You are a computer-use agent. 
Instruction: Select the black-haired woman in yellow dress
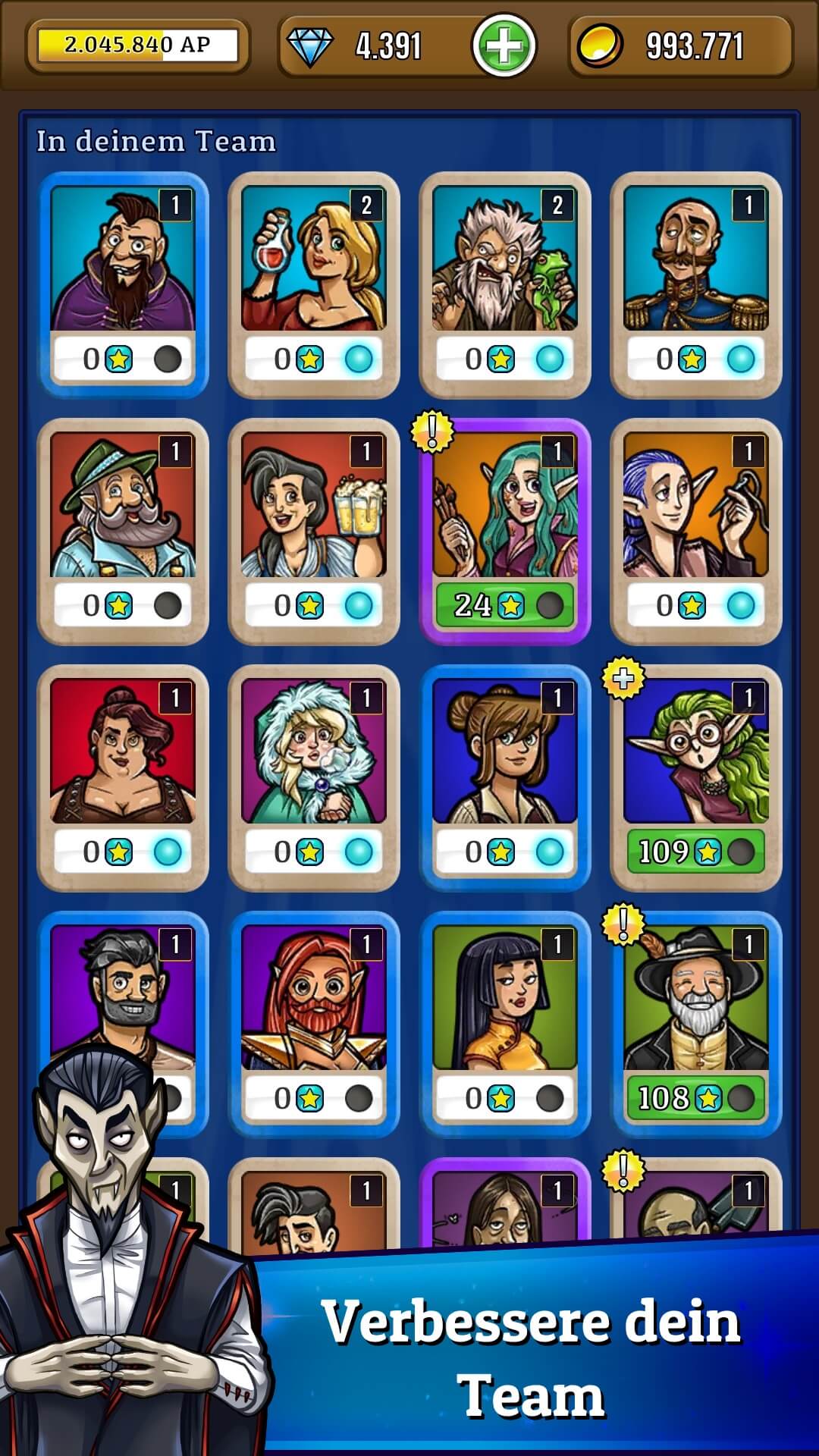click(505, 1025)
